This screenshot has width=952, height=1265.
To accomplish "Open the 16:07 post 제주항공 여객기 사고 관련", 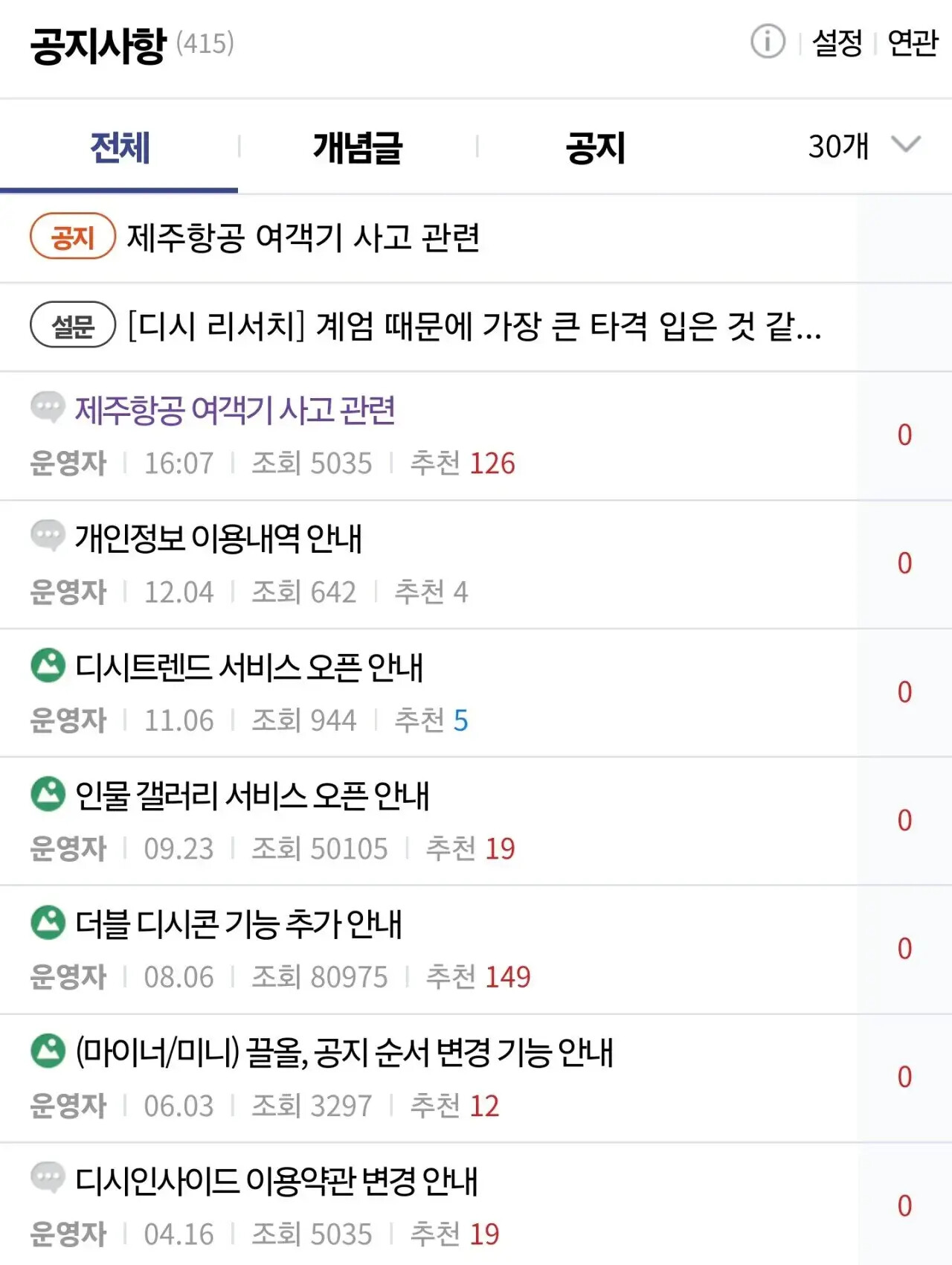I will tap(428, 436).
